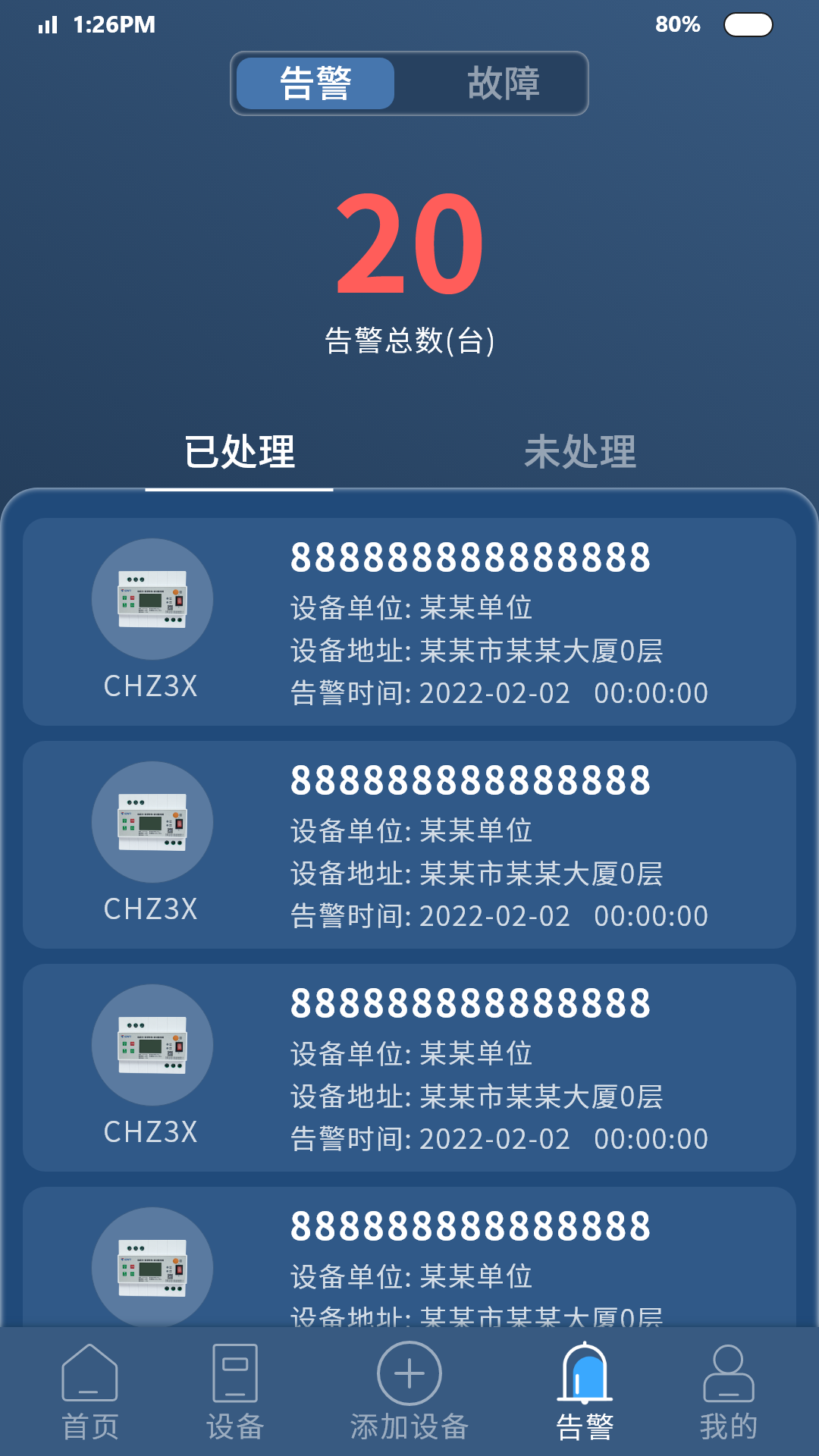This screenshot has width=819, height=1456.
Task: Toggle the battery switch at top right
Action: click(748, 25)
